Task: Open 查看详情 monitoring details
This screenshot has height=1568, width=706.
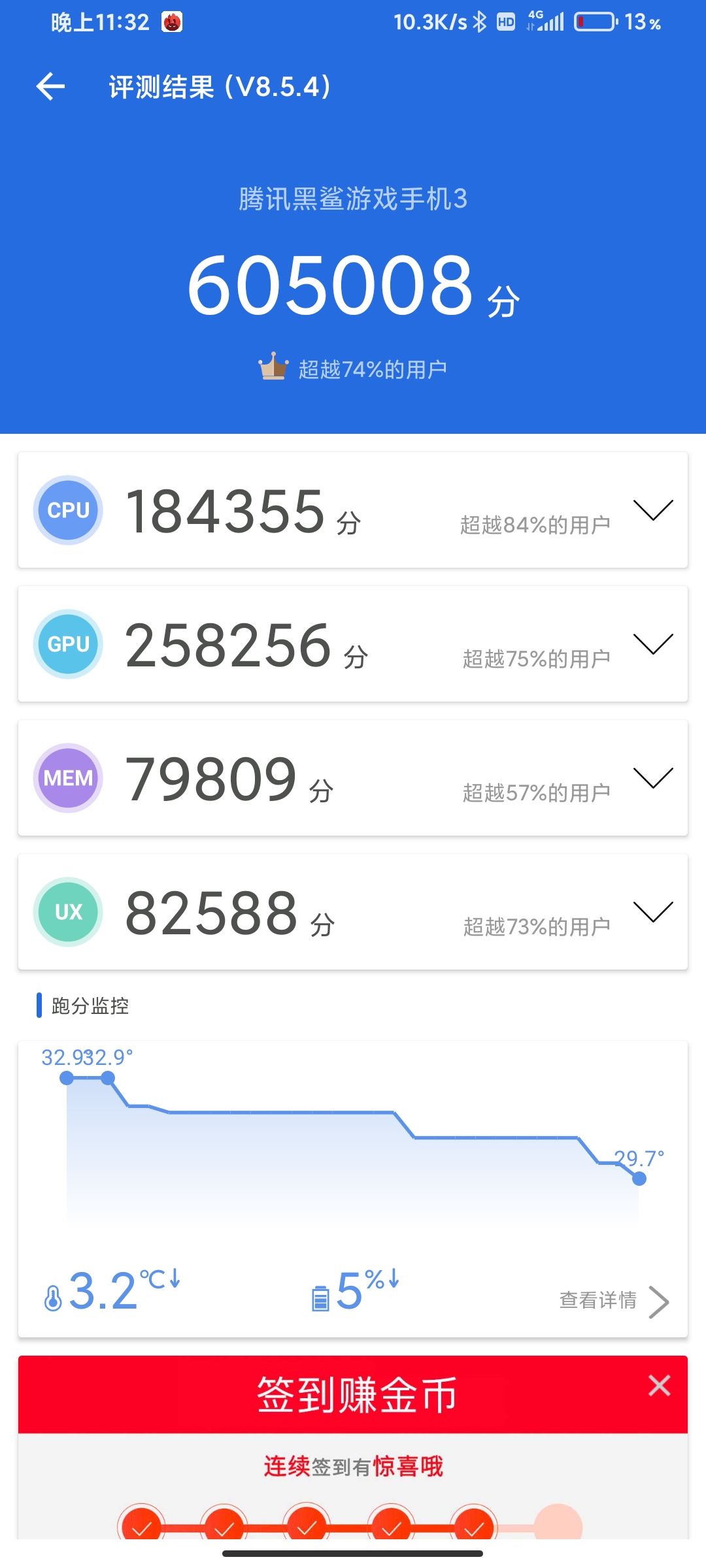Action: click(x=613, y=1301)
